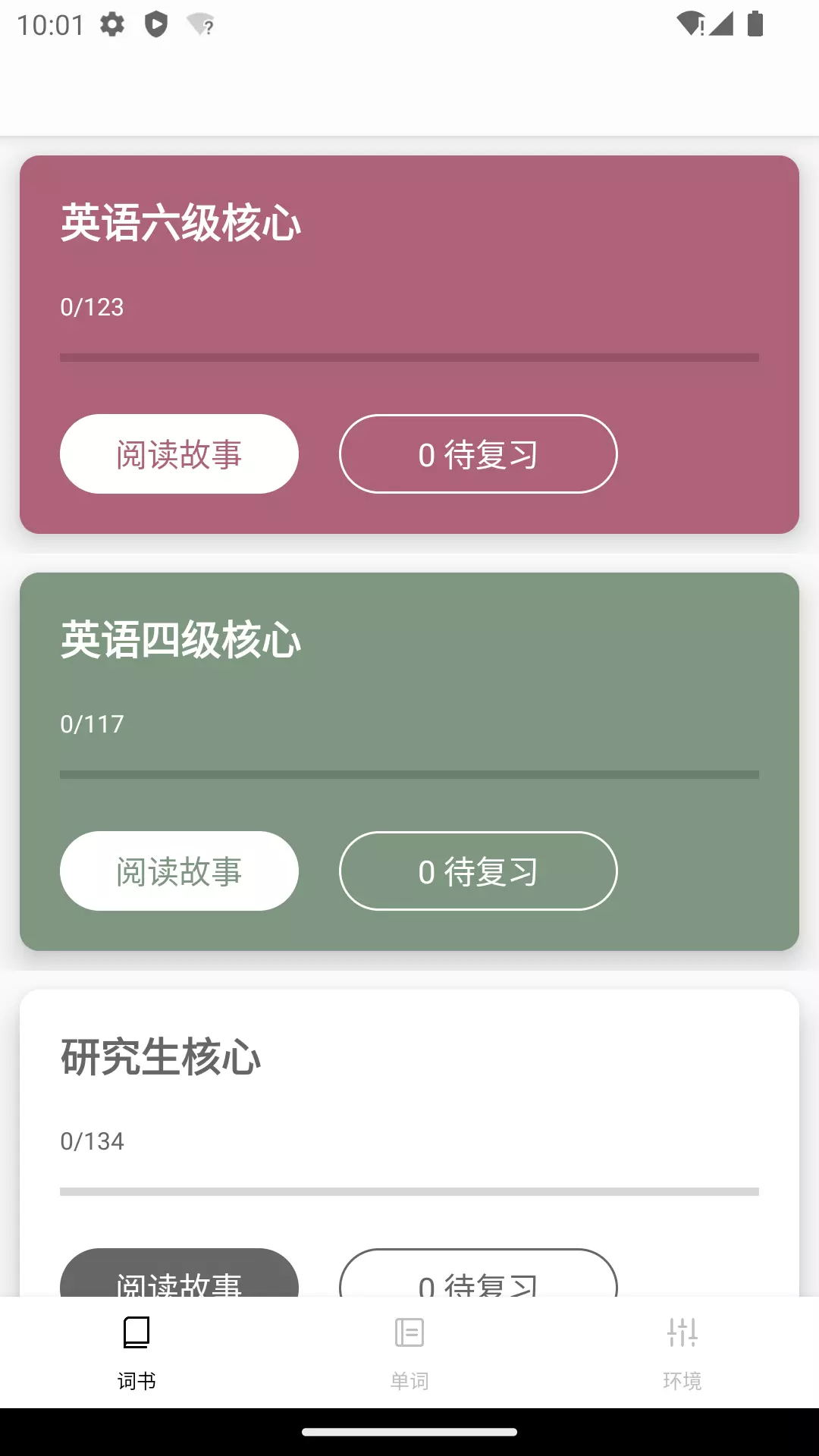This screenshot has height=1456, width=819.
Task: Tap 阅读故事 on the 英语四级核心 card
Action: (179, 871)
